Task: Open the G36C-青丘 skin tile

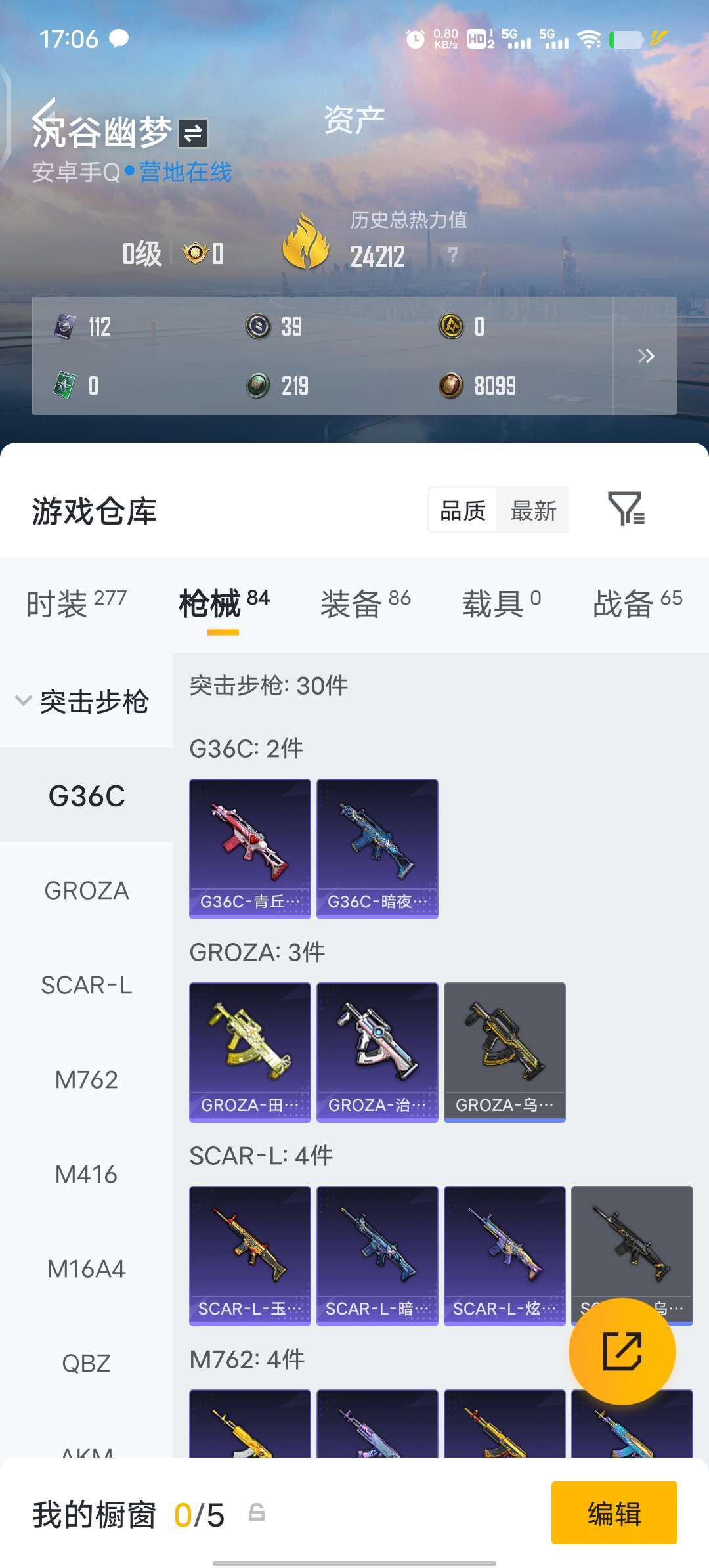Action: pos(250,848)
